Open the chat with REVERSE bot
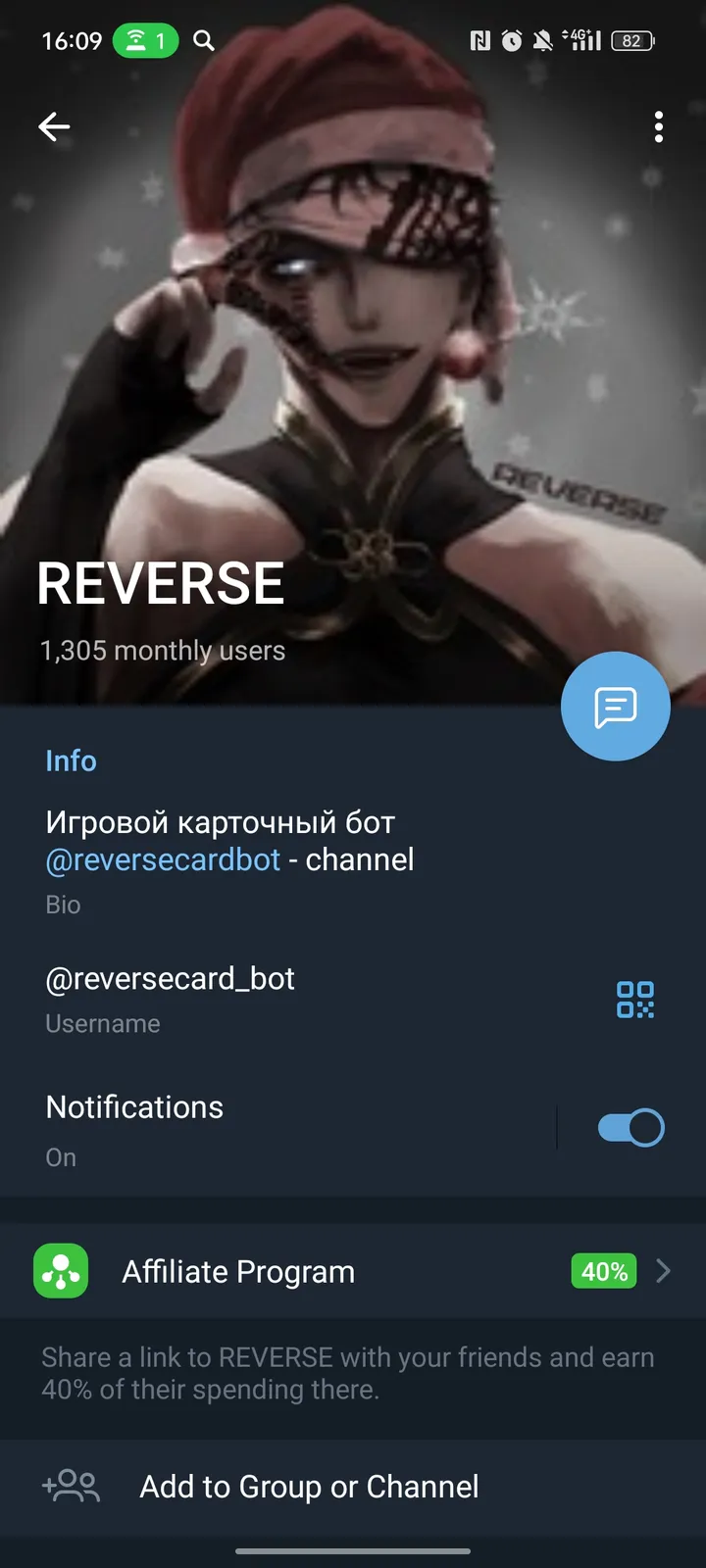Image resolution: width=706 pixels, height=1568 pixels. click(x=615, y=706)
